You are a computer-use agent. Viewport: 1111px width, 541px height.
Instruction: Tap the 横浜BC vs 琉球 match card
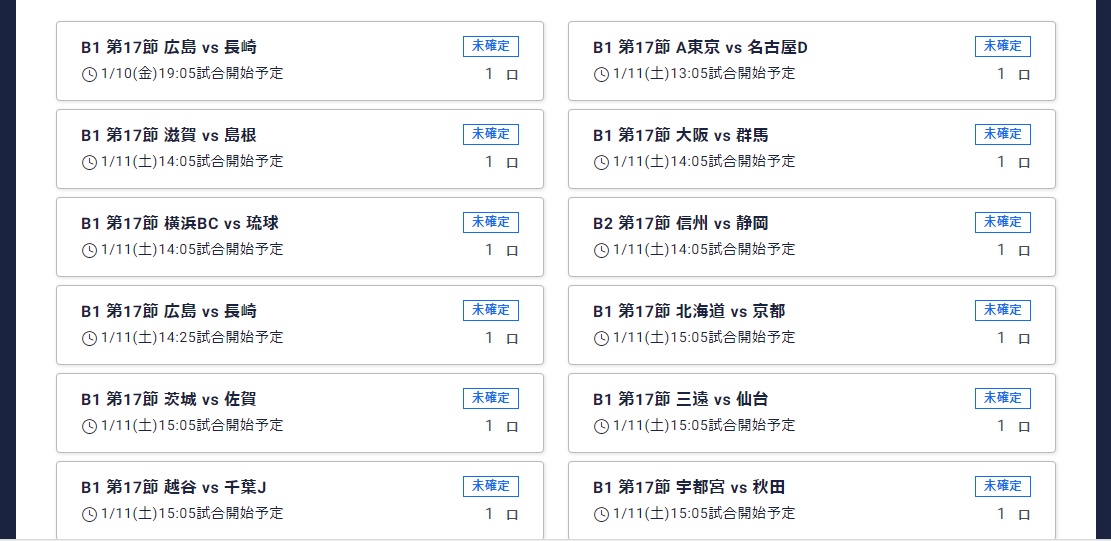[x=299, y=237]
